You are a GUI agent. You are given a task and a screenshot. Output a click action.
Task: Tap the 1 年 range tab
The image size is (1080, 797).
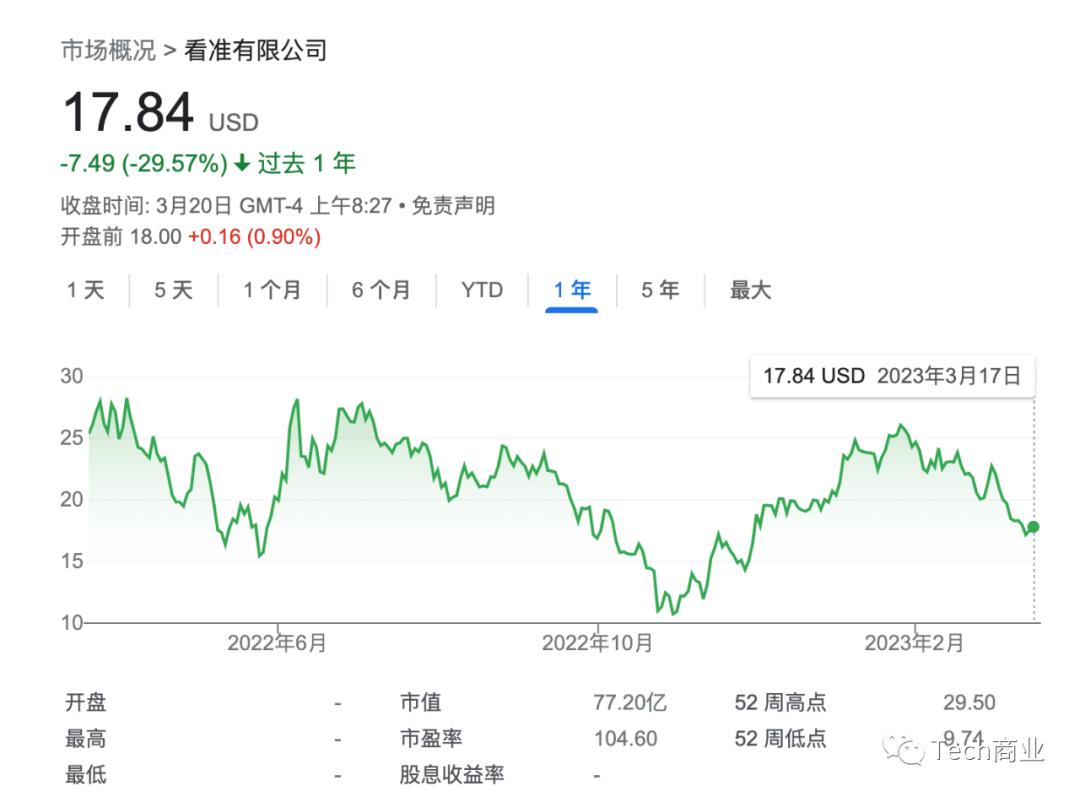click(572, 291)
